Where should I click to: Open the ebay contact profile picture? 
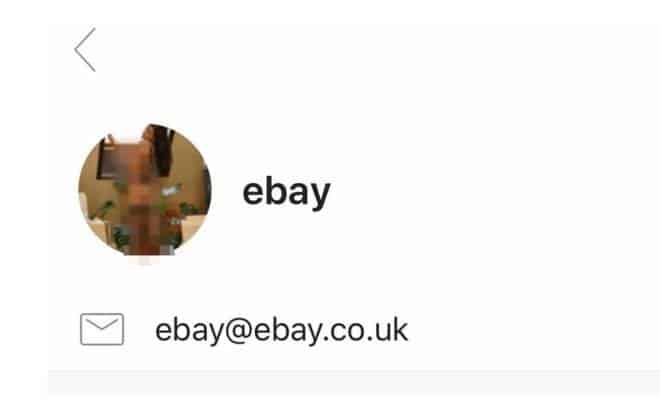point(145,192)
